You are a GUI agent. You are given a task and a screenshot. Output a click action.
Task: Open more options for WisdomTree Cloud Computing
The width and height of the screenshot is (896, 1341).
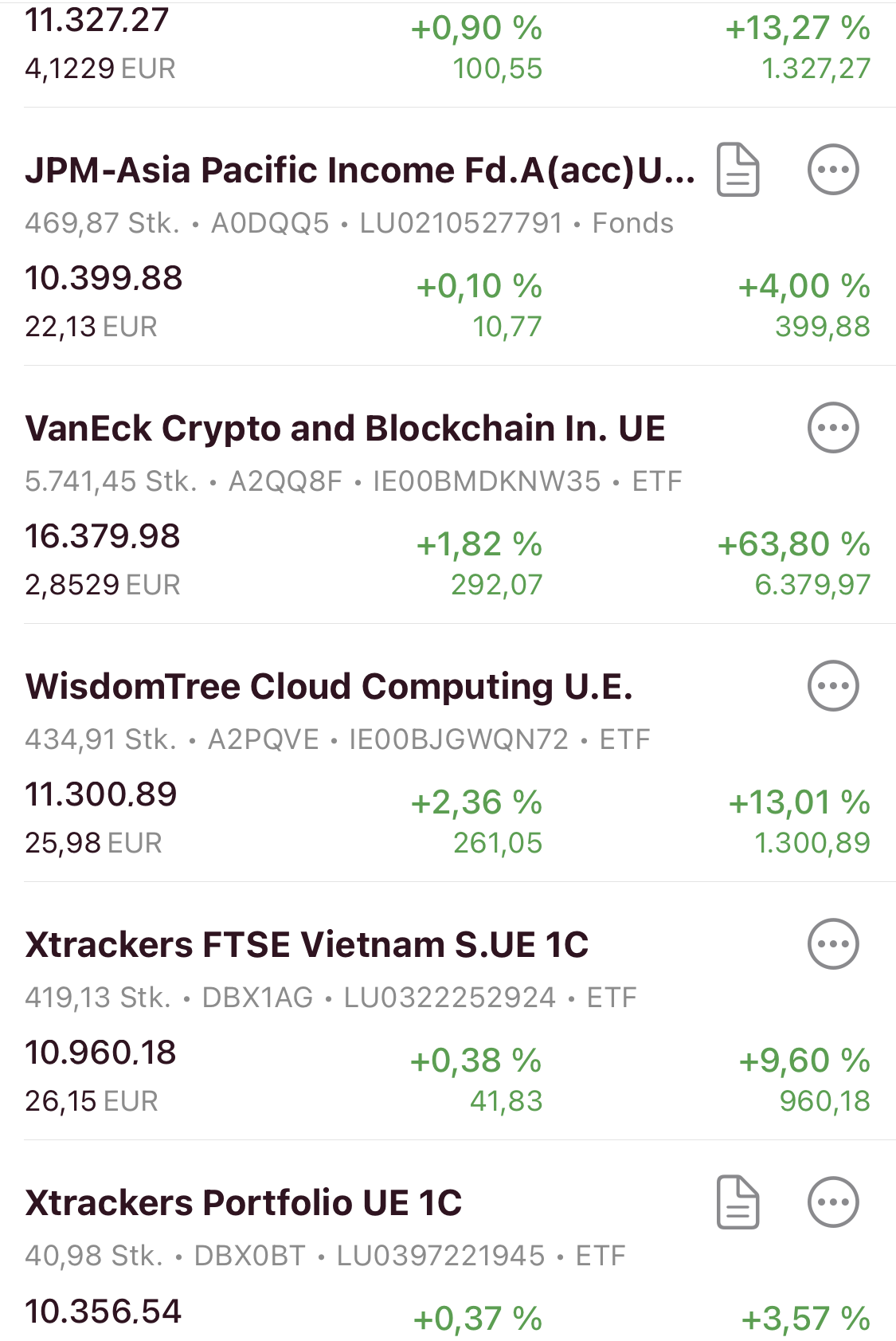pyautogui.click(x=833, y=686)
